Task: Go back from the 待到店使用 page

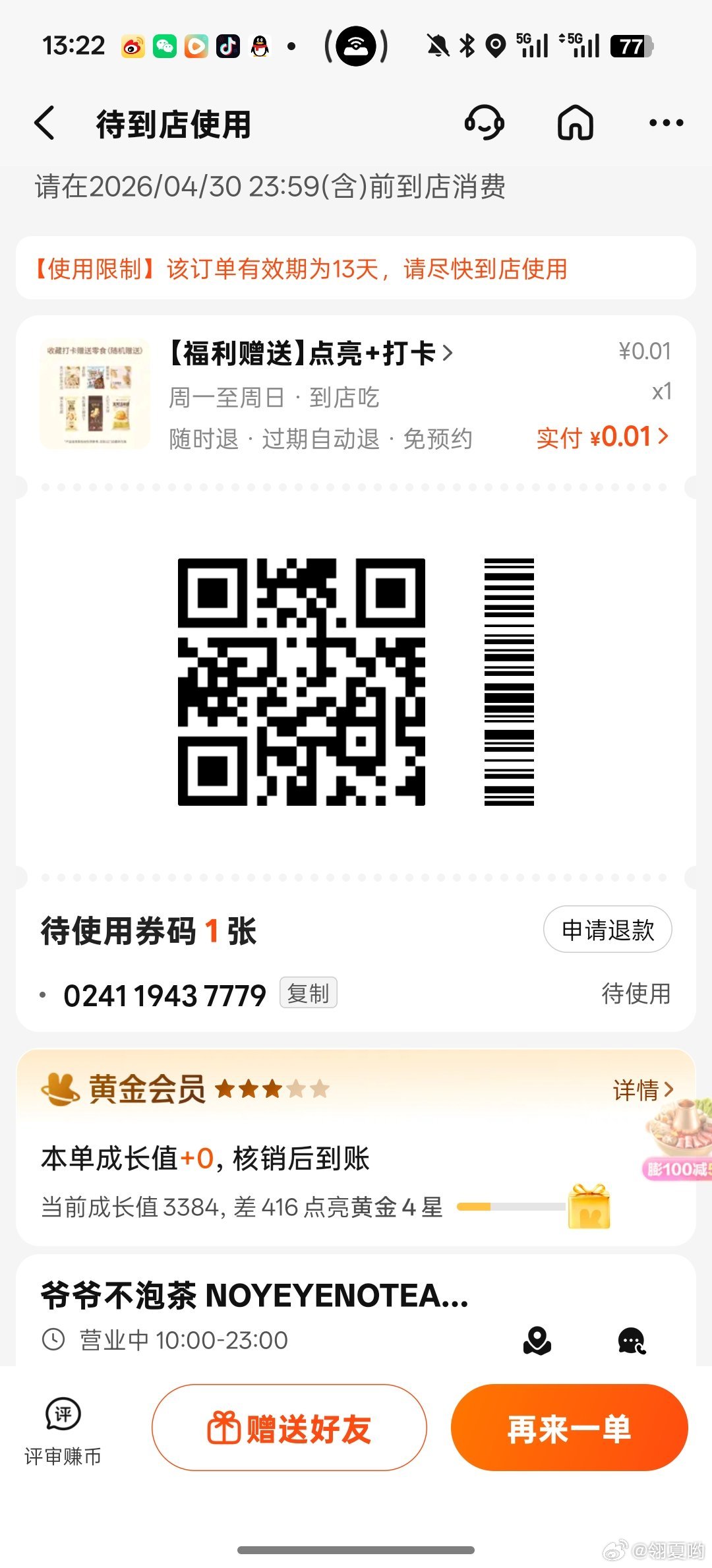Action: pos(45,123)
